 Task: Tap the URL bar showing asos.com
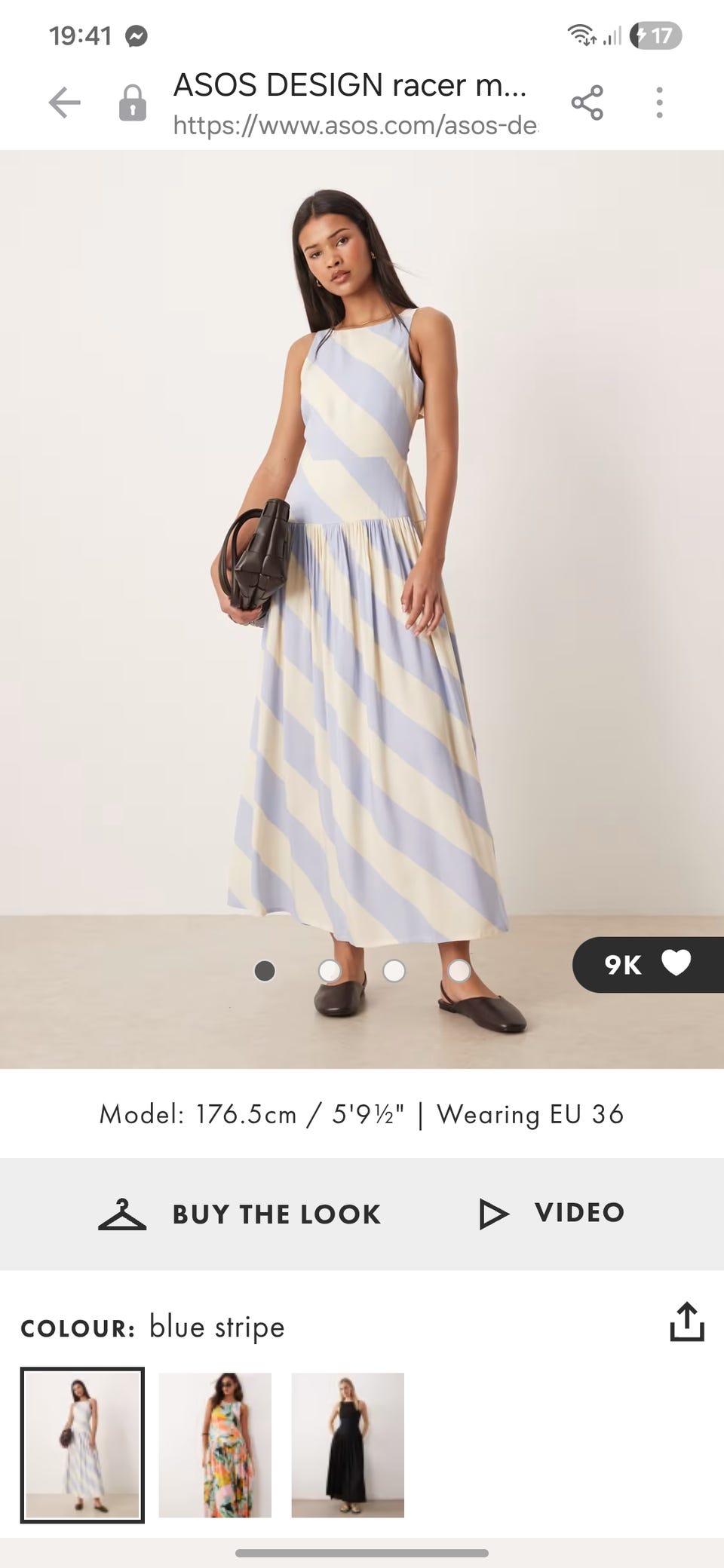coord(354,103)
